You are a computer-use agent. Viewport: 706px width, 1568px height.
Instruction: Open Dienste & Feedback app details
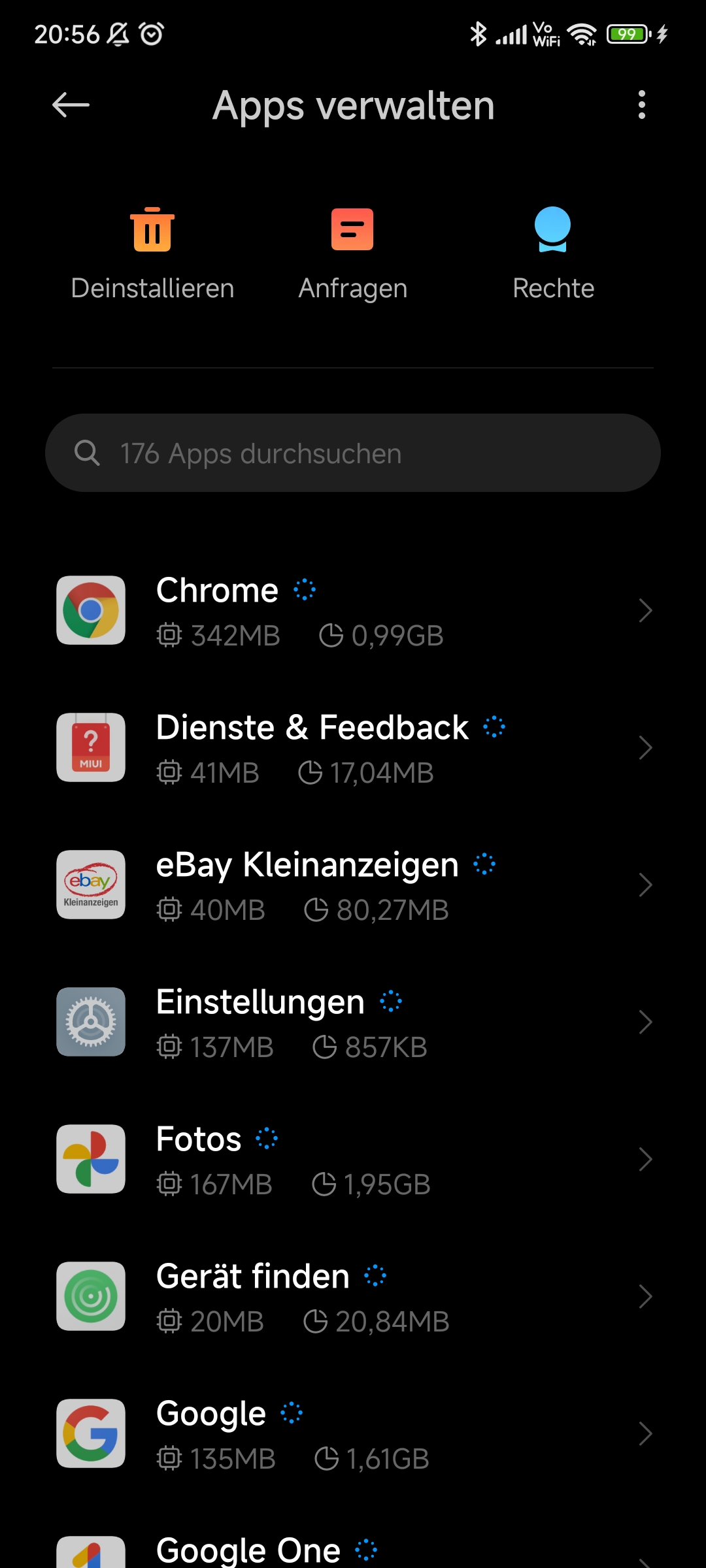click(x=353, y=747)
